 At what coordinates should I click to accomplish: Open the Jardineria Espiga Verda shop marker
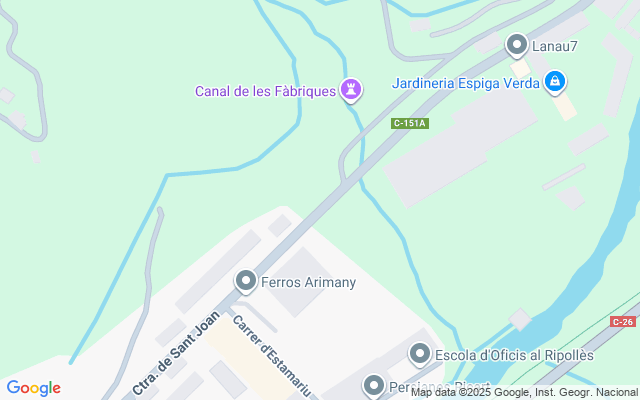click(555, 82)
